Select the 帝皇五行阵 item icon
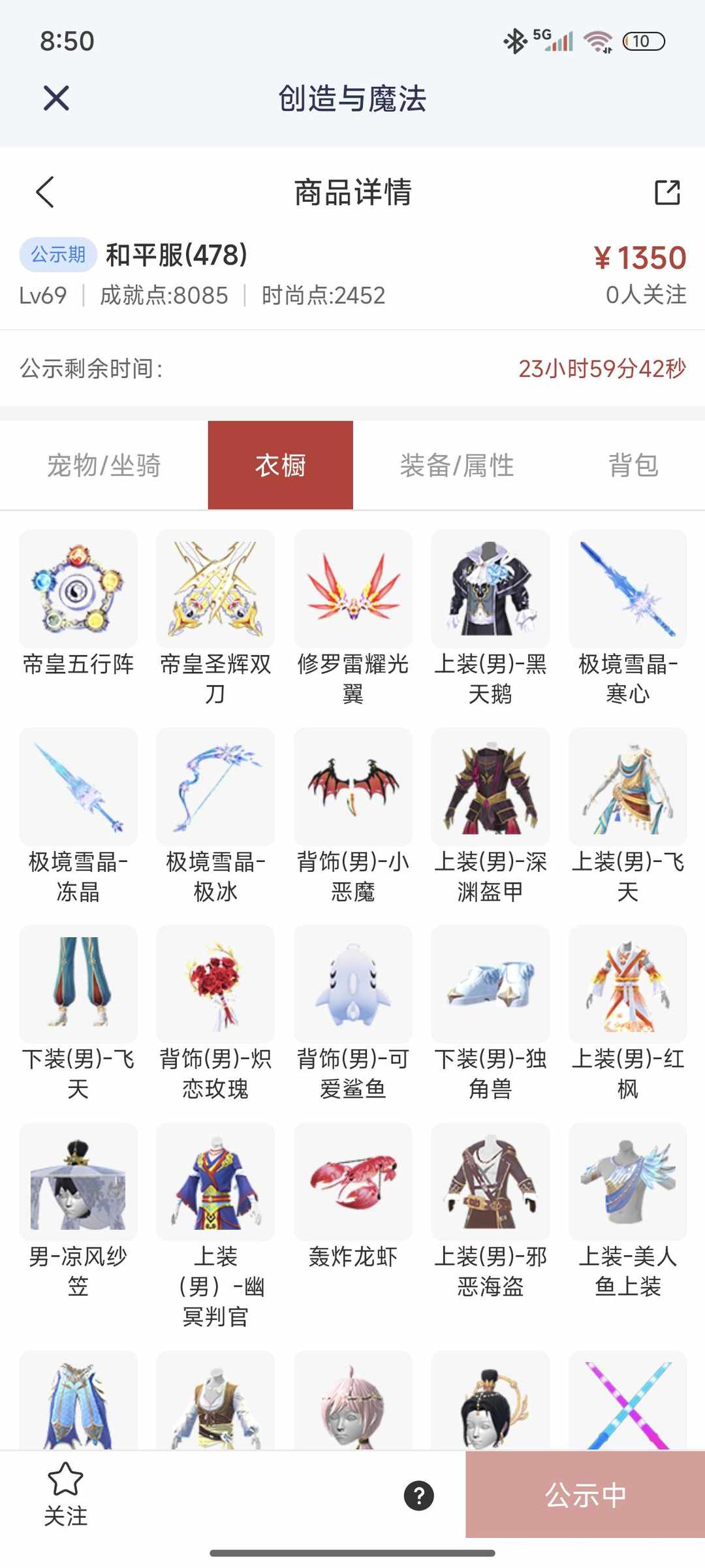Image resolution: width=705 pixels, height=1568 pixels. [x=77, y=590]
